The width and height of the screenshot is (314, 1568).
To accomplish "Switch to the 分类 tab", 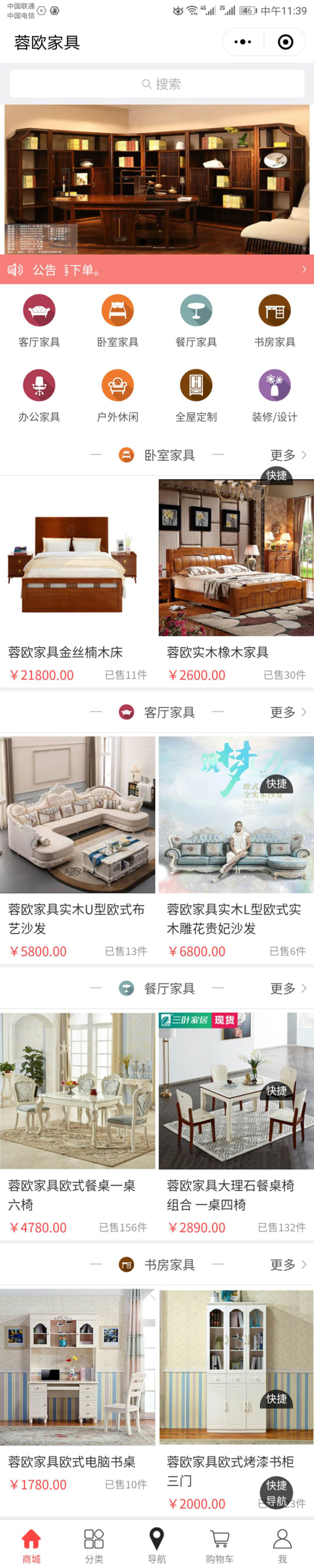I will tap(94, 1545).
